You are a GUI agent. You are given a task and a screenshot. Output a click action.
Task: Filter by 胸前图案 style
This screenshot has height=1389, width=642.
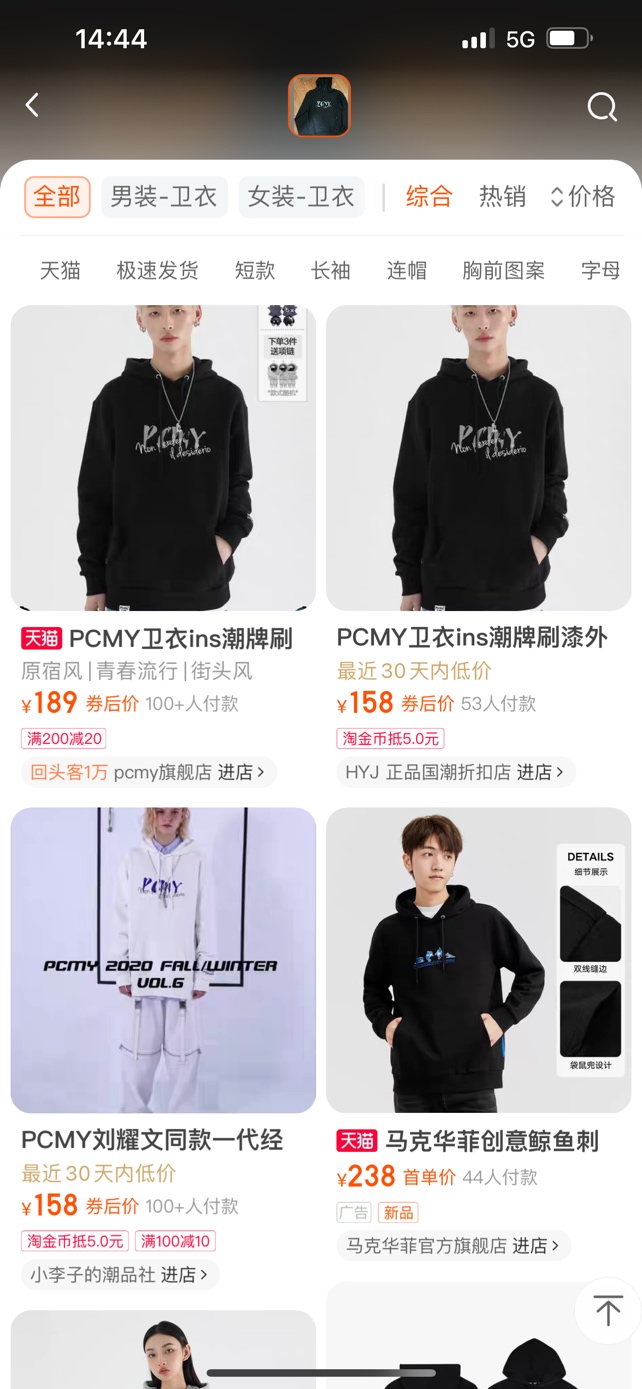pos(503,270)
